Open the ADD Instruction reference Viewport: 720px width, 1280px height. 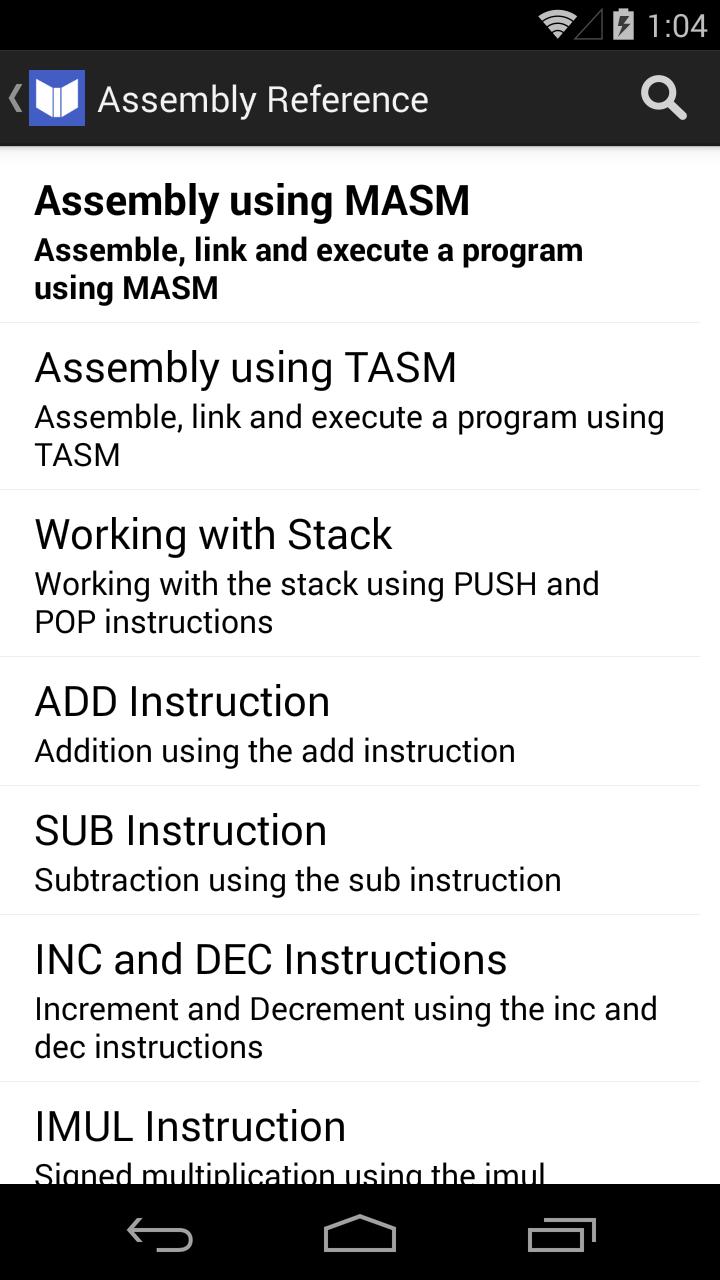pos(182,701)
